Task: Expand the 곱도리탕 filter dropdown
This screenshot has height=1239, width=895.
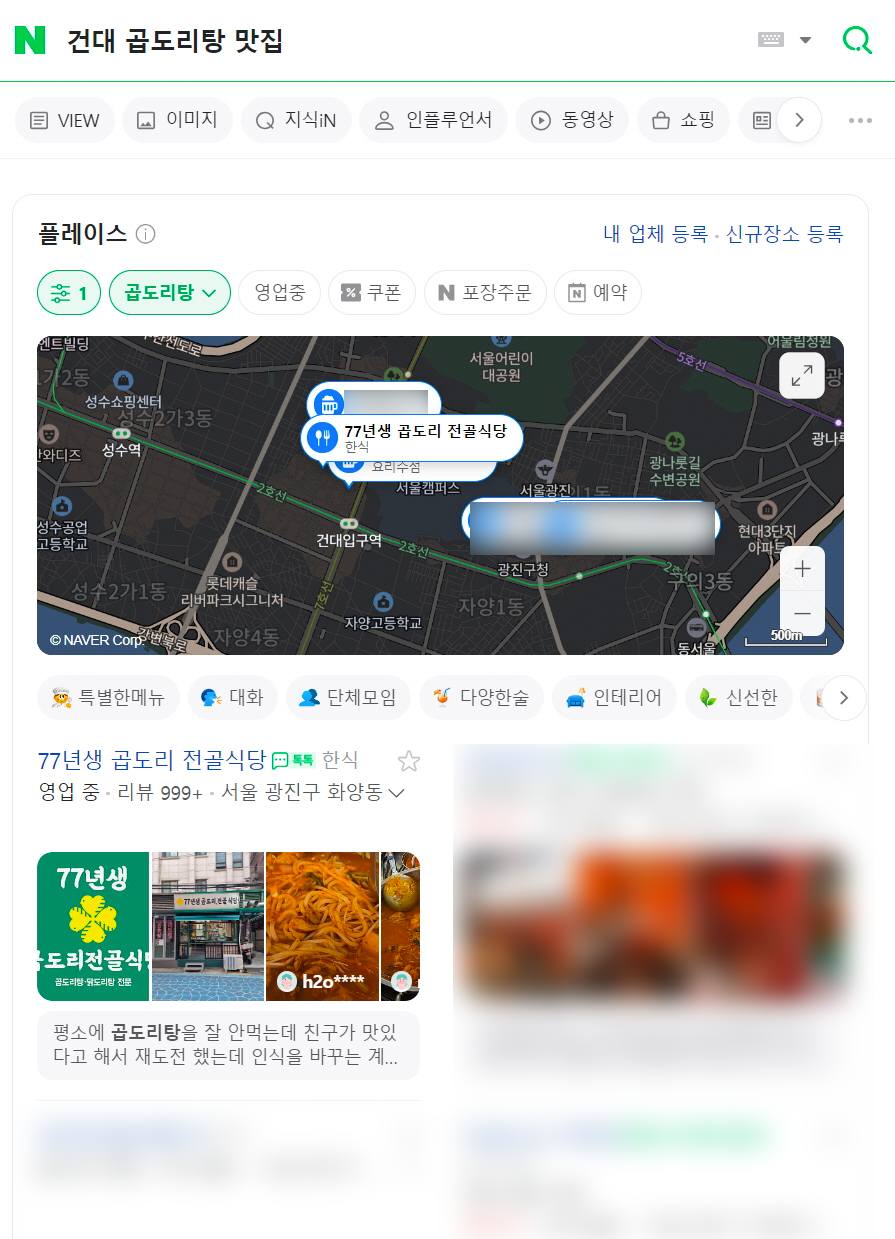Action: pyautogui.click(x=170, y=293)
